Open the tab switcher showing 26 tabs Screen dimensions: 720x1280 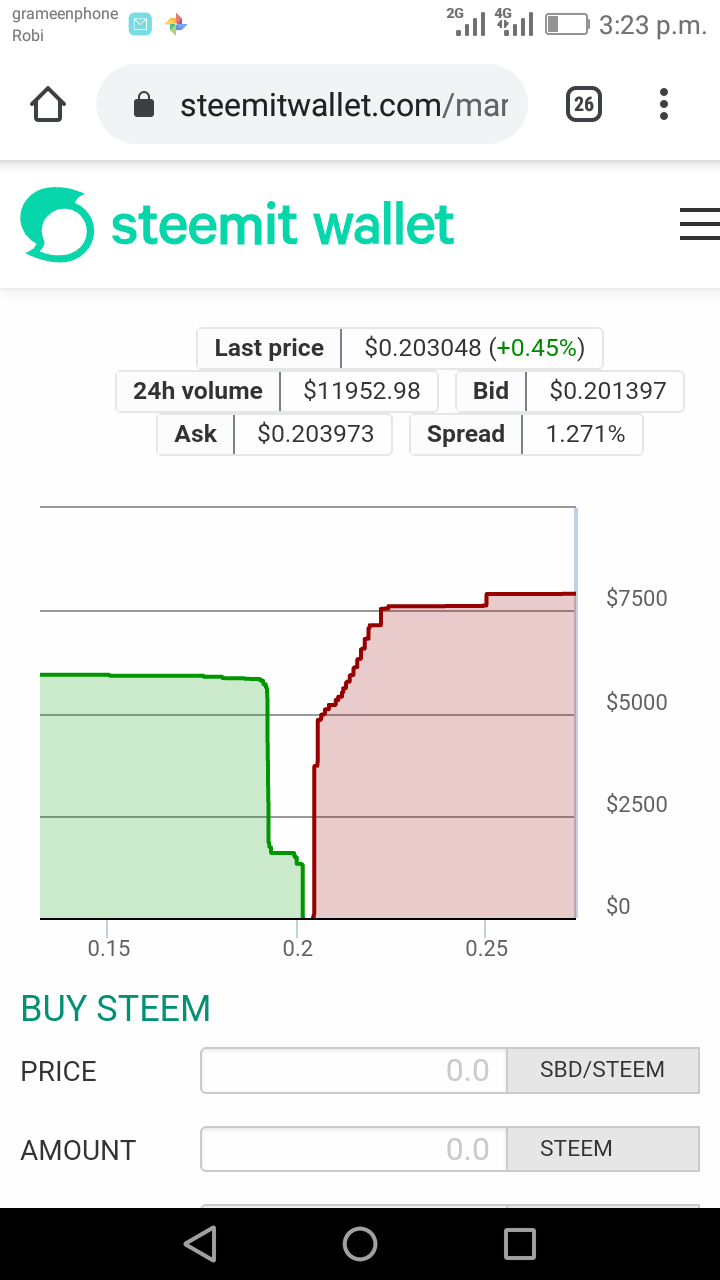point(584,104)
